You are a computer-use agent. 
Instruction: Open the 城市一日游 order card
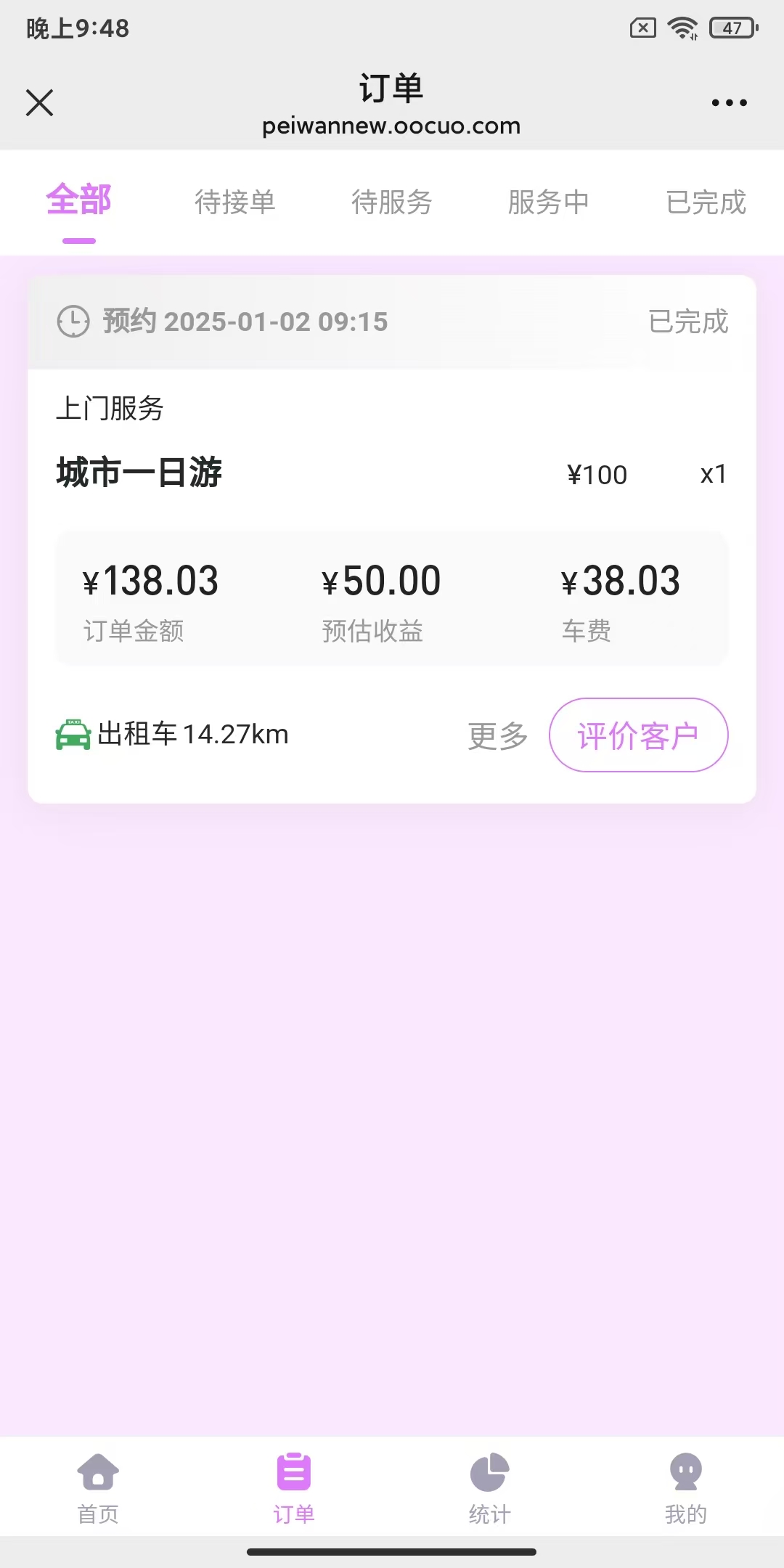click(139, 473)
